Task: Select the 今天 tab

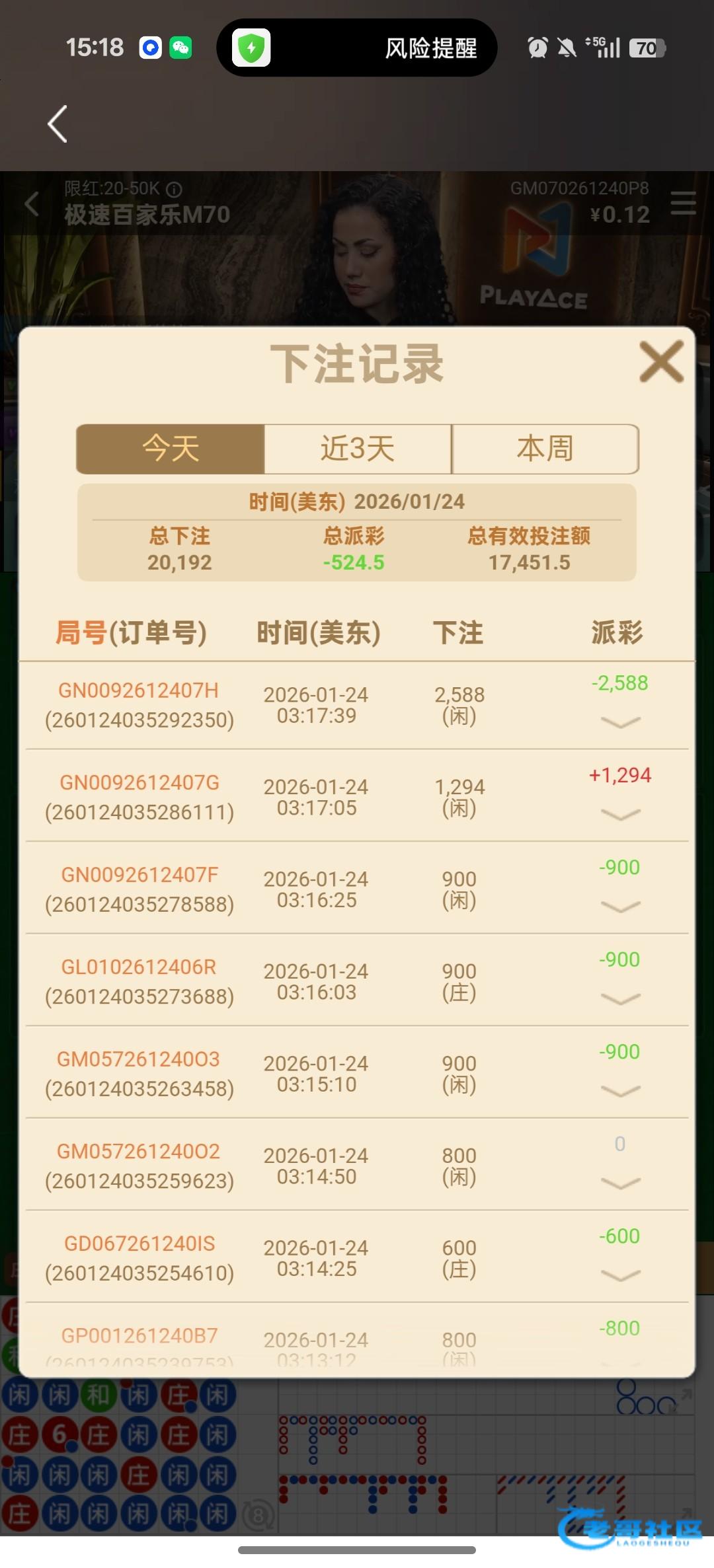Action: [171, 449]
